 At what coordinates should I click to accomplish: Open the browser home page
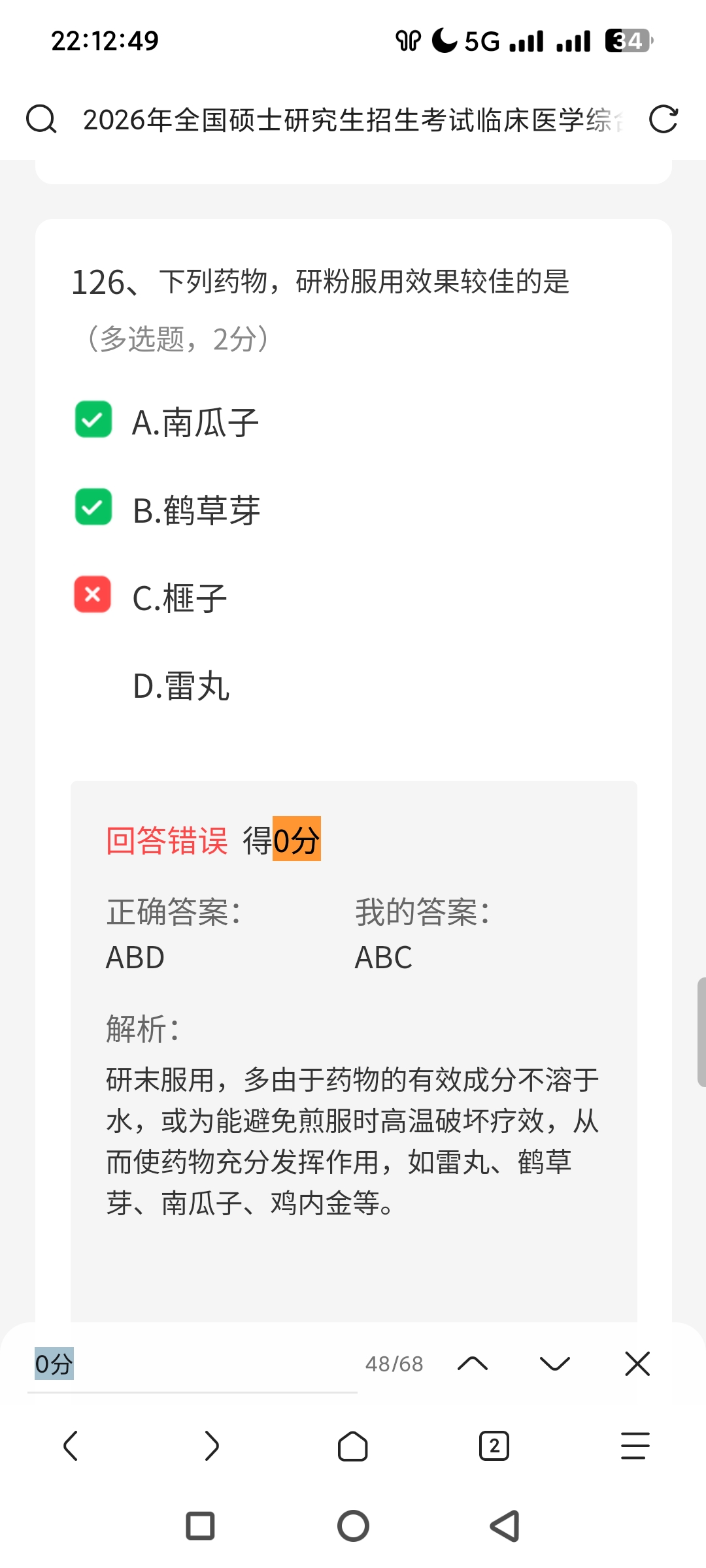(x=353, y=1446)
